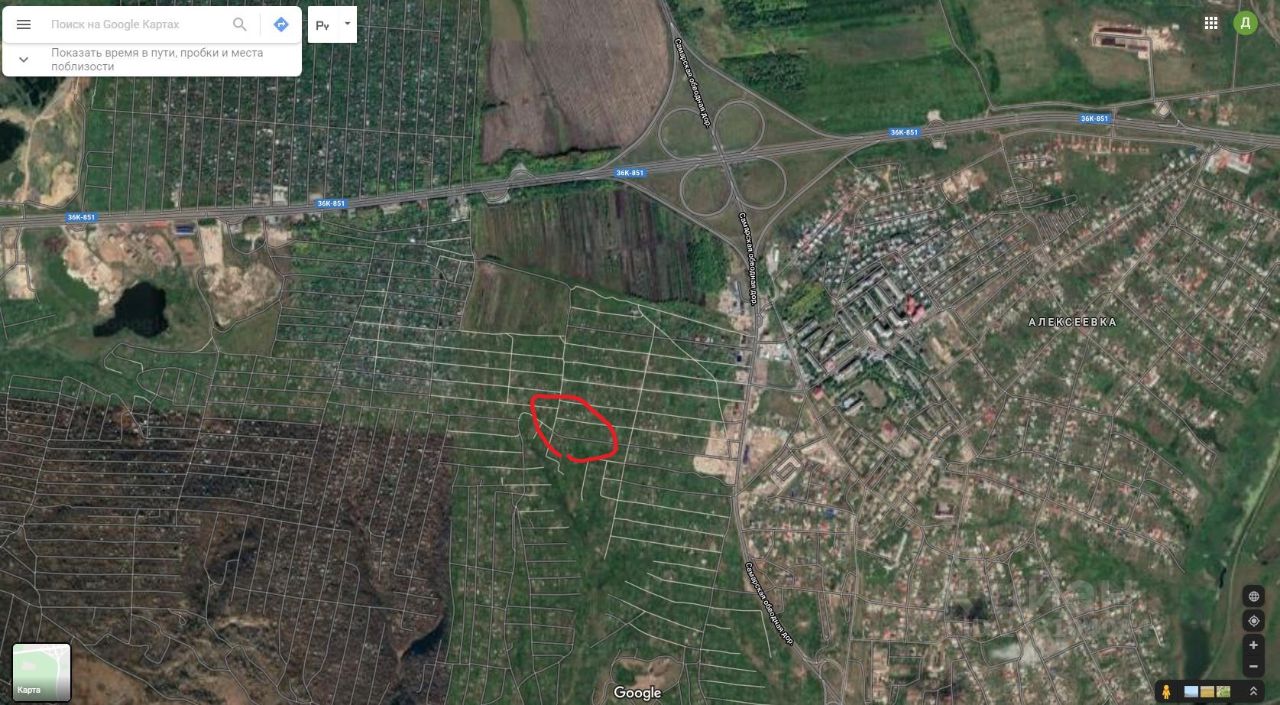Tap the magnifier search icon

[240, 24]
